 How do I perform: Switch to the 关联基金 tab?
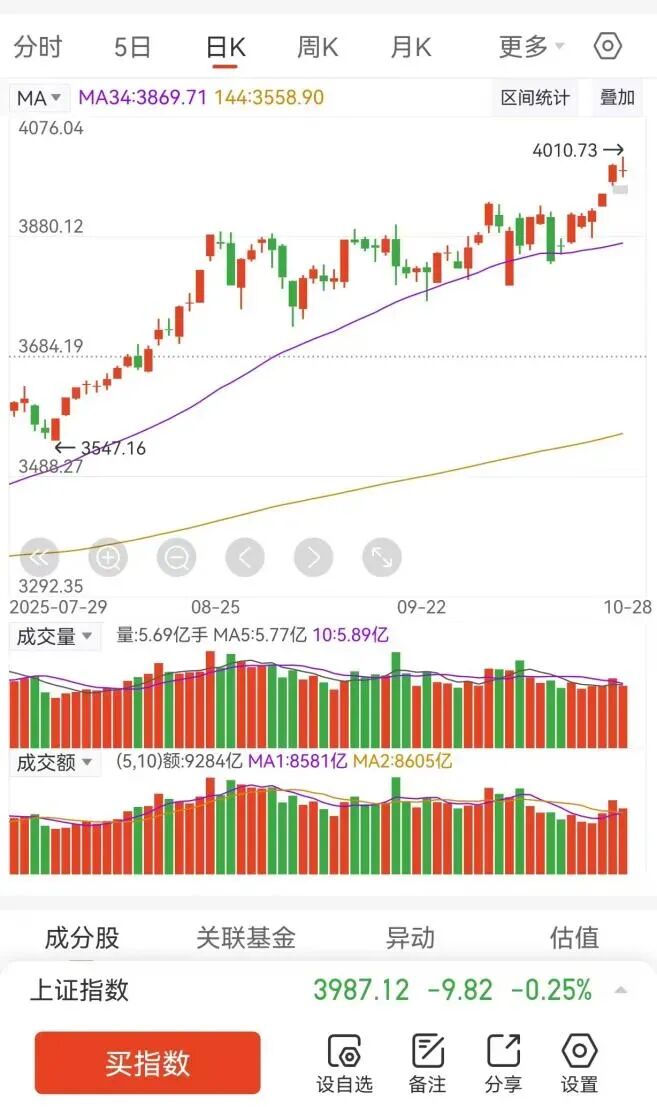point(246,937)
